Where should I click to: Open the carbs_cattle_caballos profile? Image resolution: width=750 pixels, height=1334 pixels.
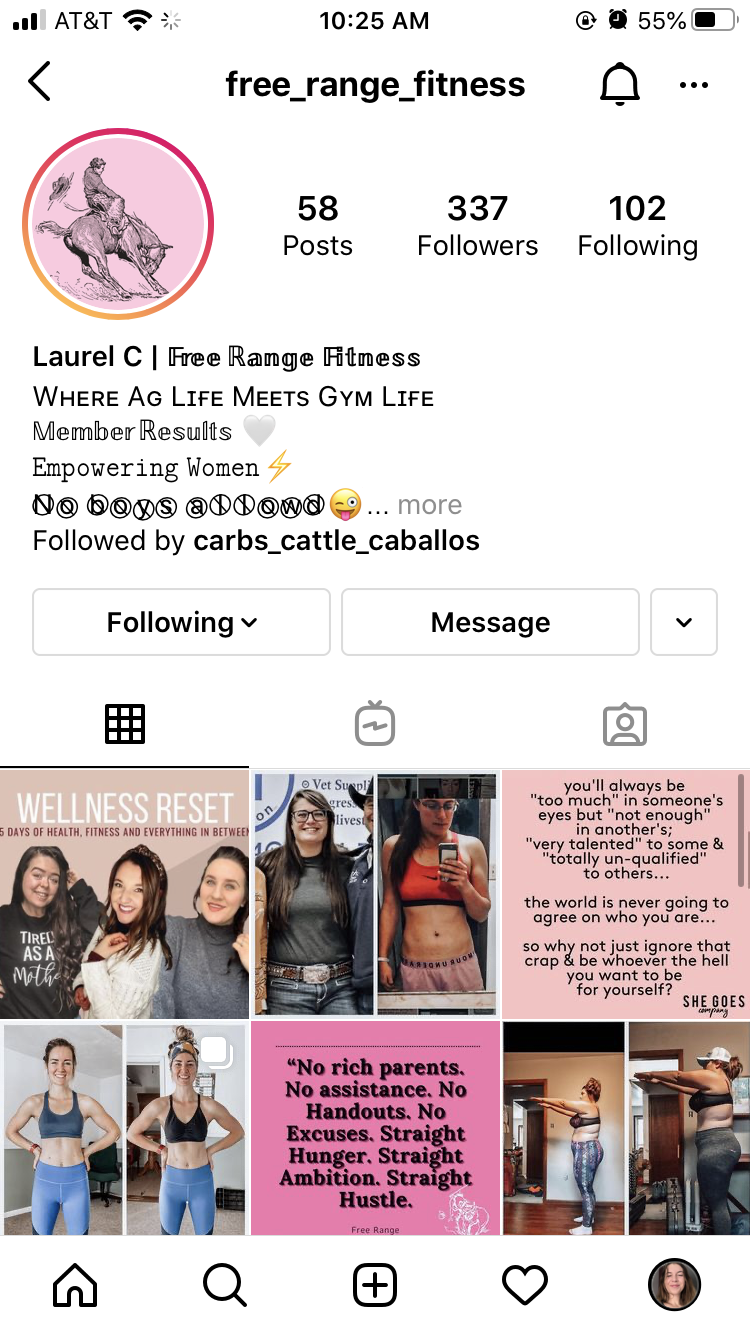click(336, 541)
